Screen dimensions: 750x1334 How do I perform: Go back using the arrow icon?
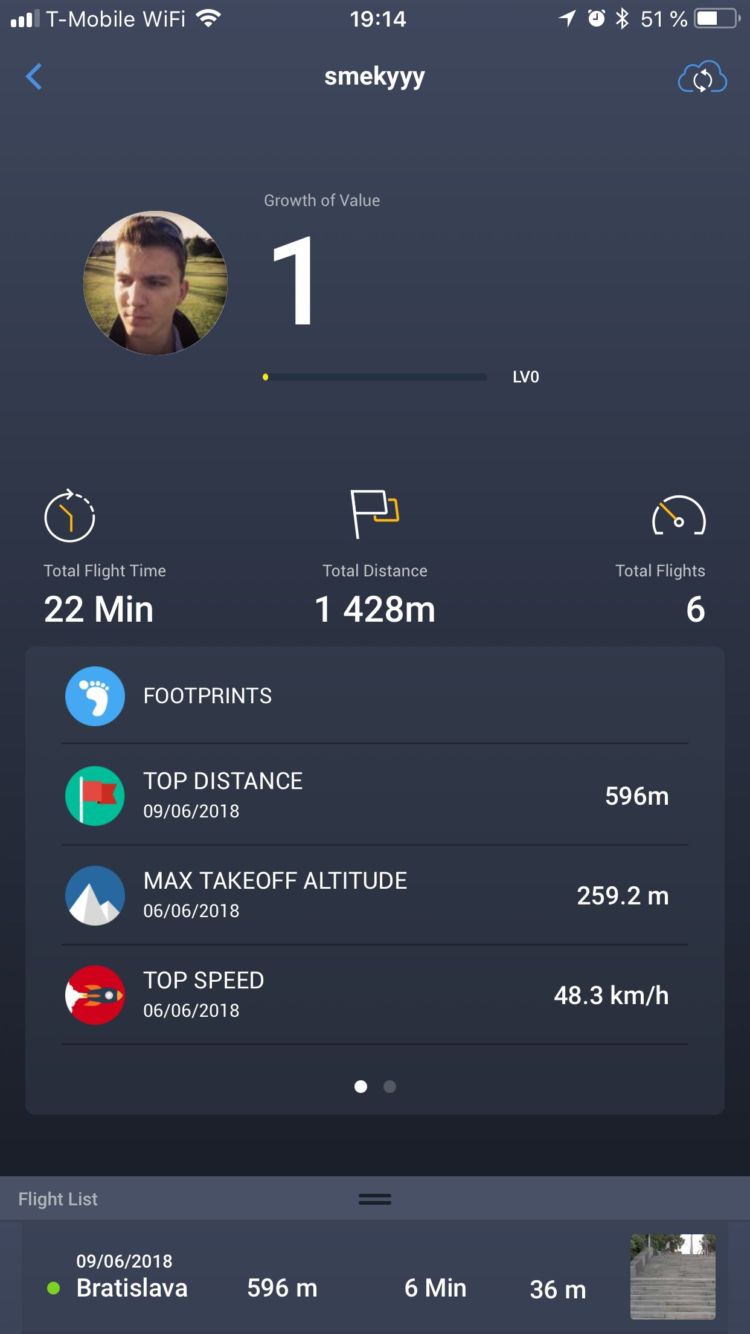[34, 77]
